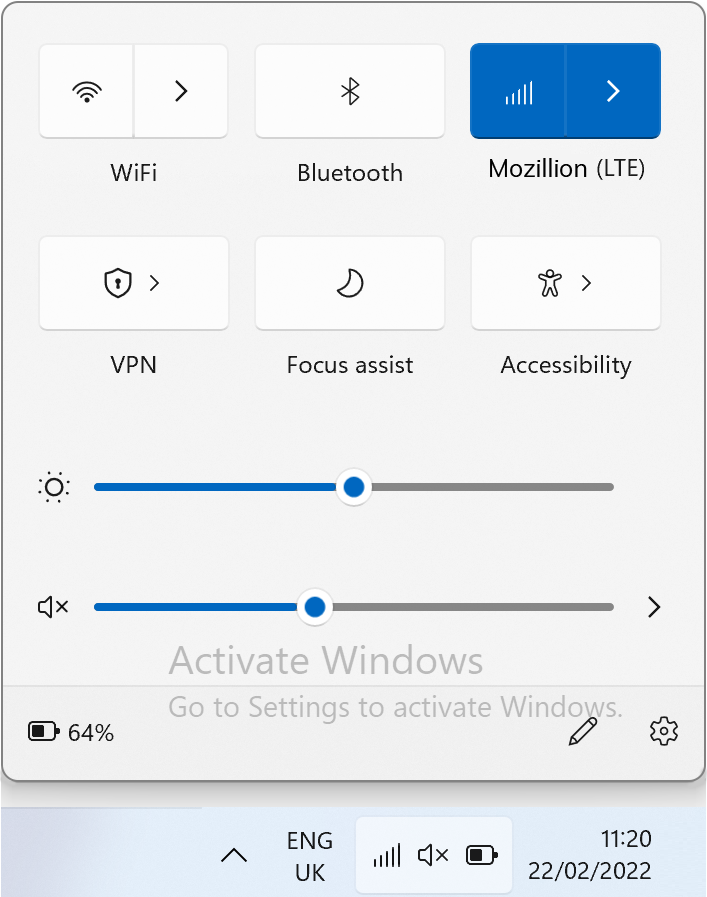Screen dimensions: 707x897
Task: Open battery settings at 64%
Action: pos(71,733)
